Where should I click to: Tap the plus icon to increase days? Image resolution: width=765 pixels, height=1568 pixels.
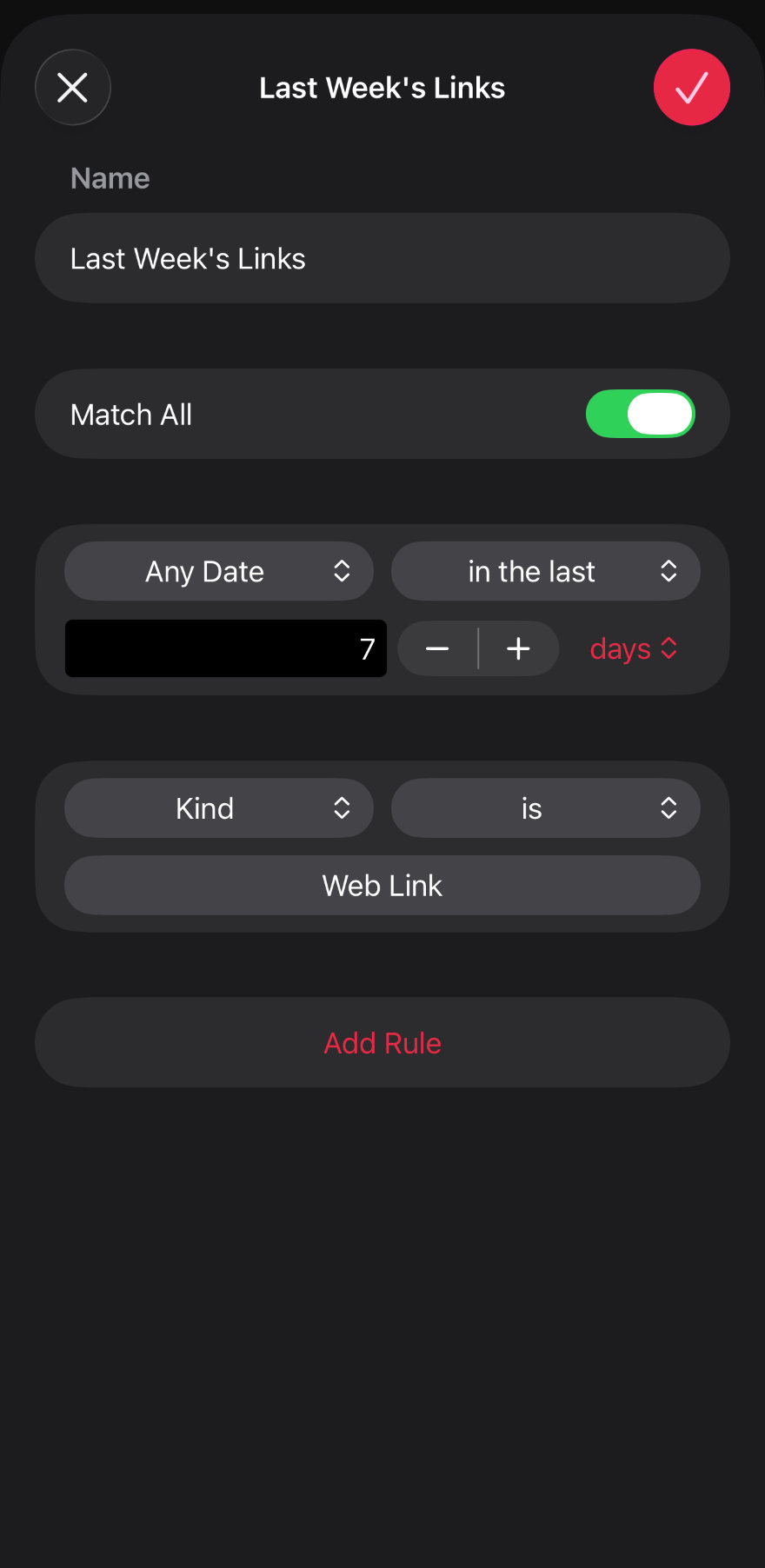[x=518, y=648]
